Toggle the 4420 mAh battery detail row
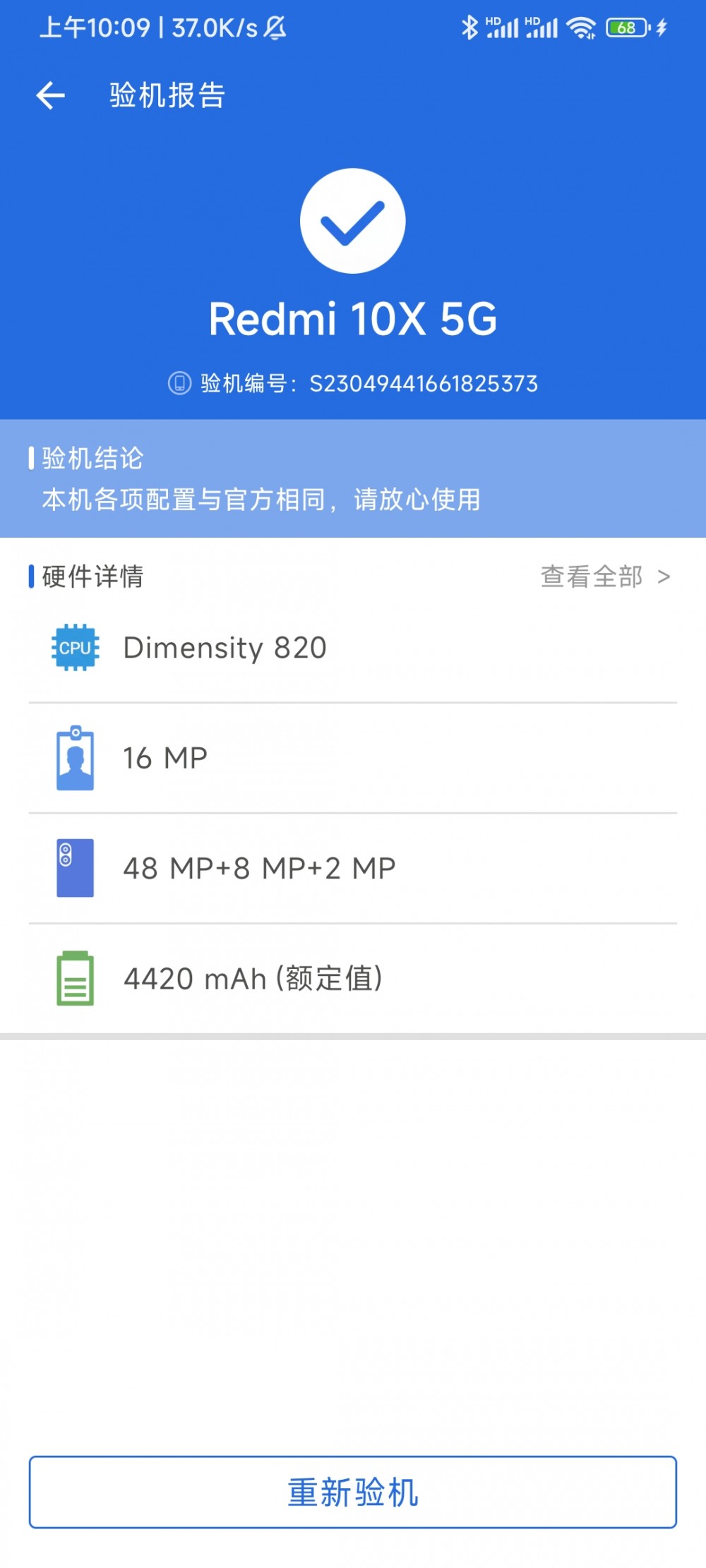 coord(353,978)
